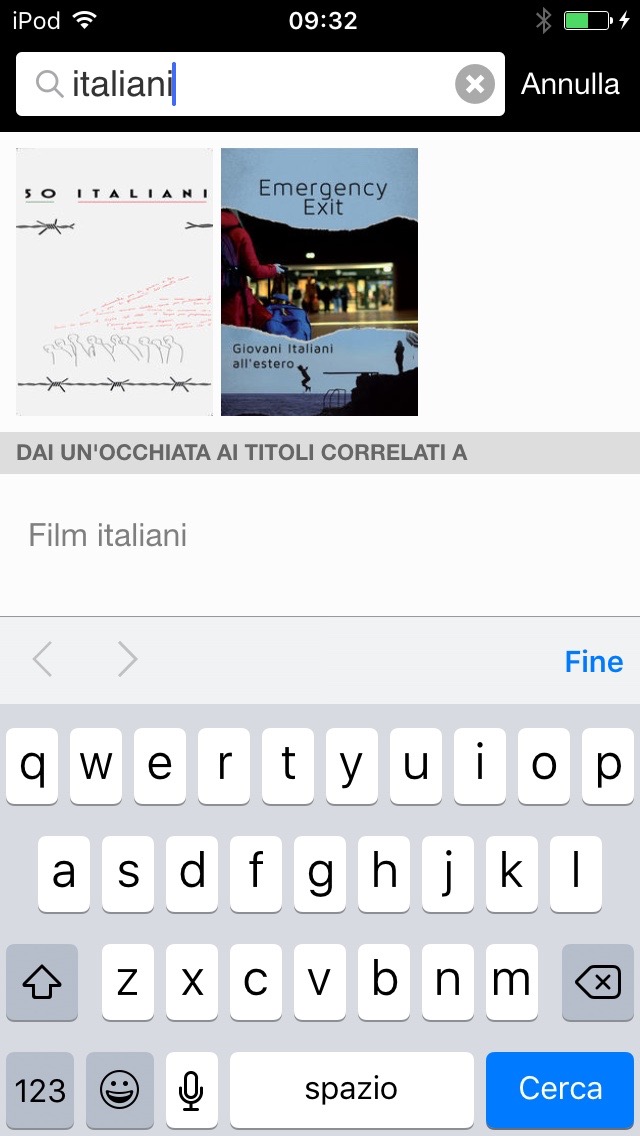This screenshot has height=1136, width=640.
Task: Tap Fine to dismiss the keyboard
Action: pos(593,662)
